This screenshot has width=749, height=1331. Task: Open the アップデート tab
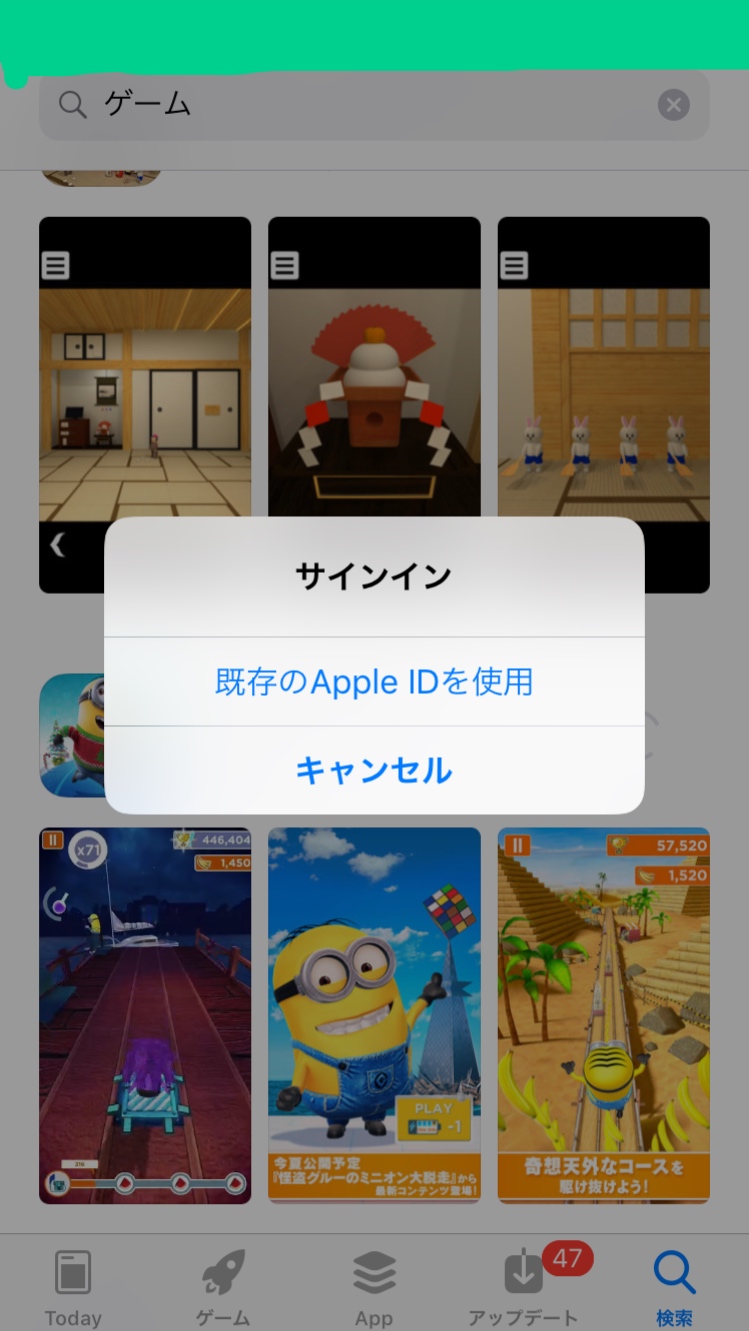click(524, 1285)
